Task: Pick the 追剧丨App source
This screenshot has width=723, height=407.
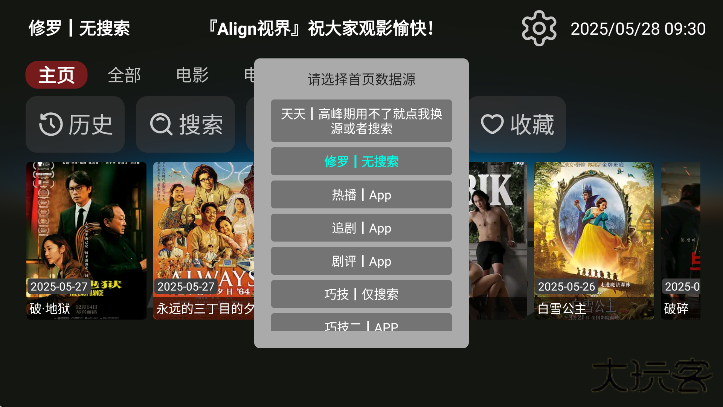Action: point(361,228)
